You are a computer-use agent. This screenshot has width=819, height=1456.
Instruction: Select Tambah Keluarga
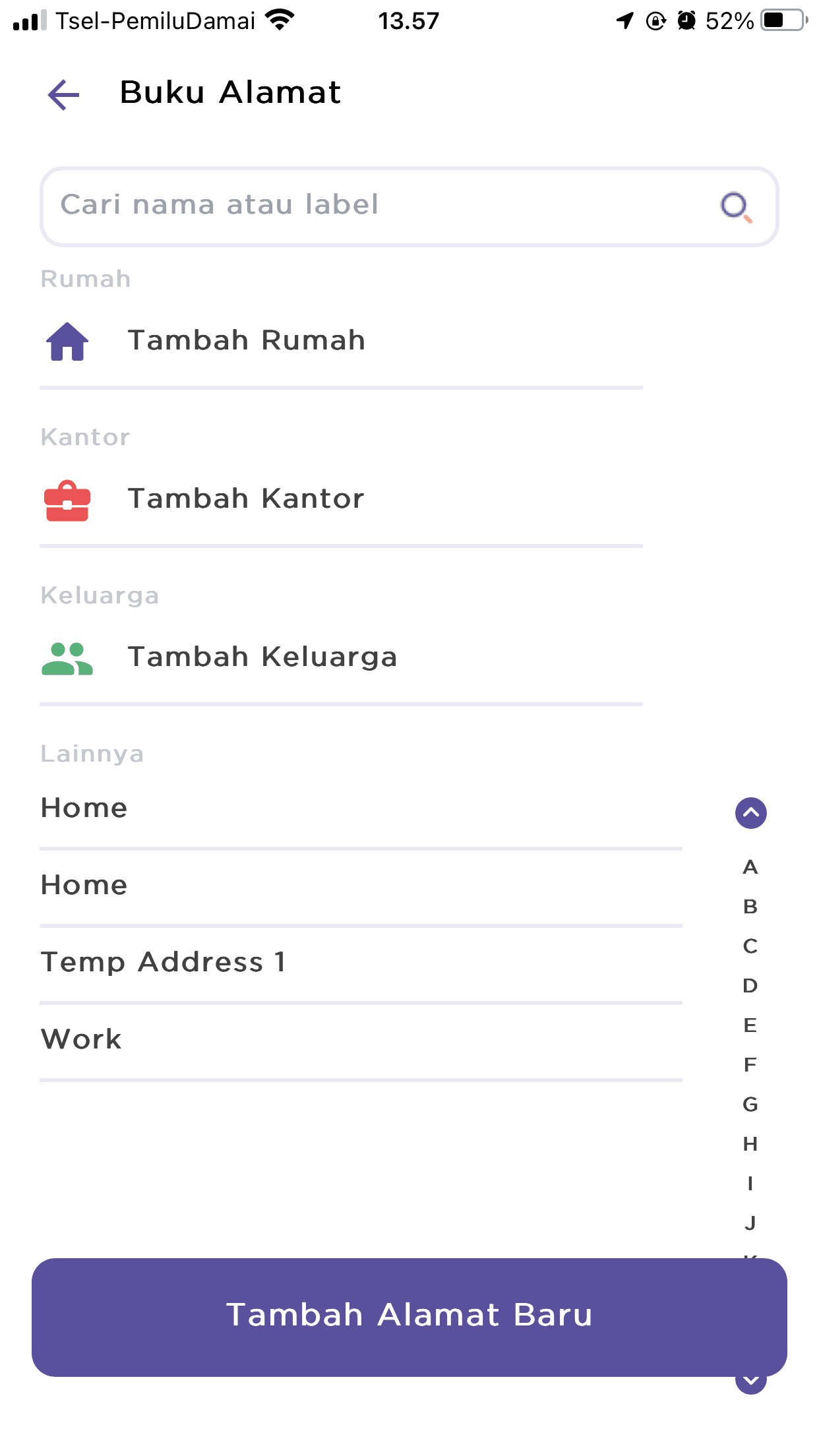(x=262, y=657)
